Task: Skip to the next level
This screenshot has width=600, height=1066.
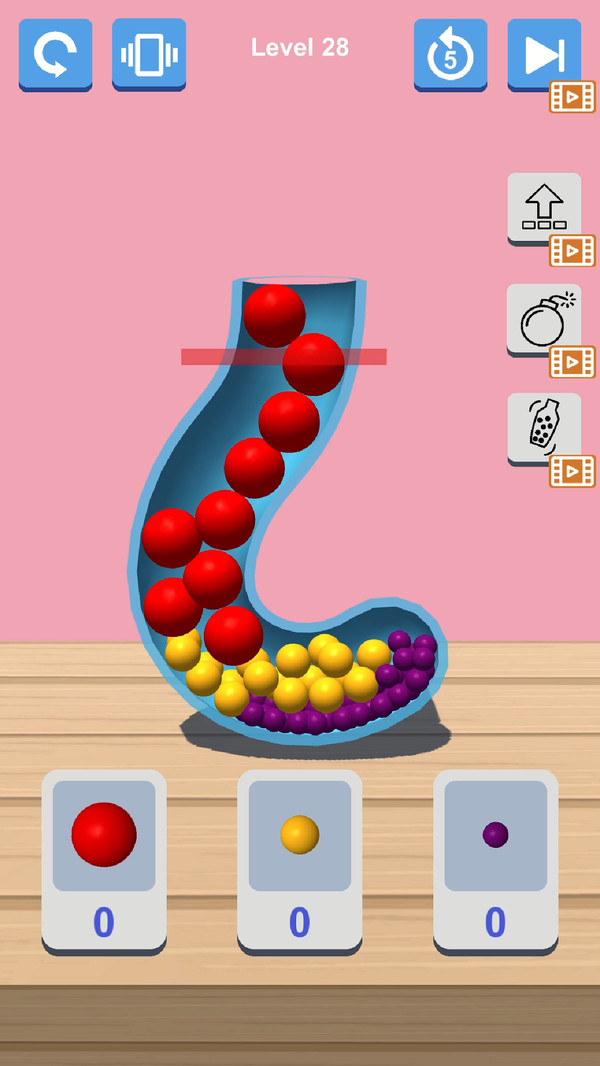Action: (543, 54)
